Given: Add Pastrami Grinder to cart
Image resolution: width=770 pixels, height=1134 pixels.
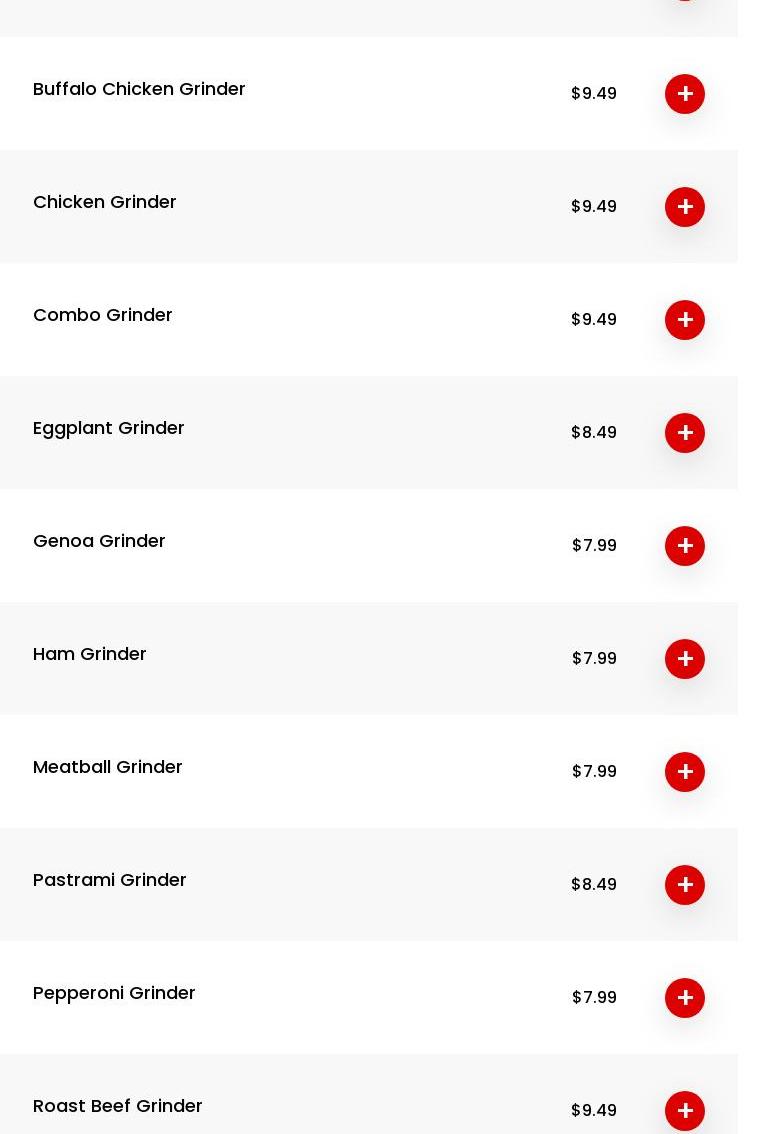Looking at the screenshot, I should point(685,885).
